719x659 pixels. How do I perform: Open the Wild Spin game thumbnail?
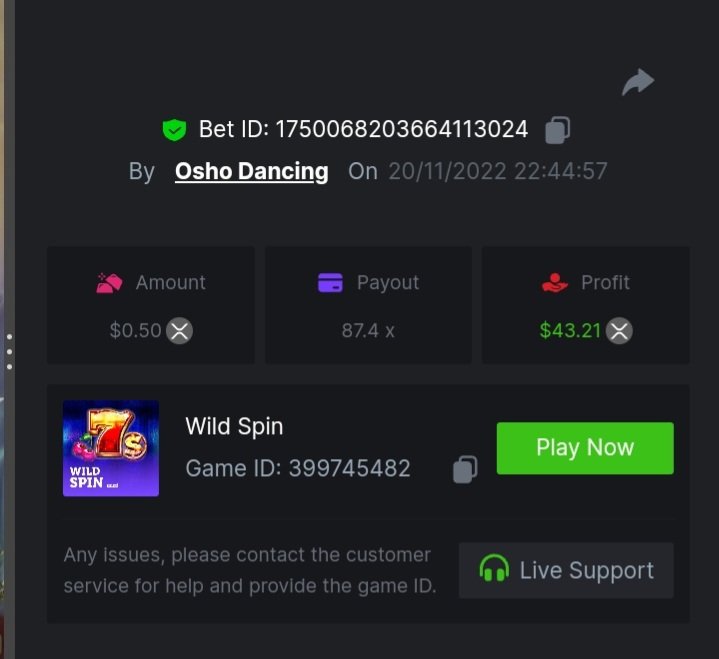coord(111,449)
